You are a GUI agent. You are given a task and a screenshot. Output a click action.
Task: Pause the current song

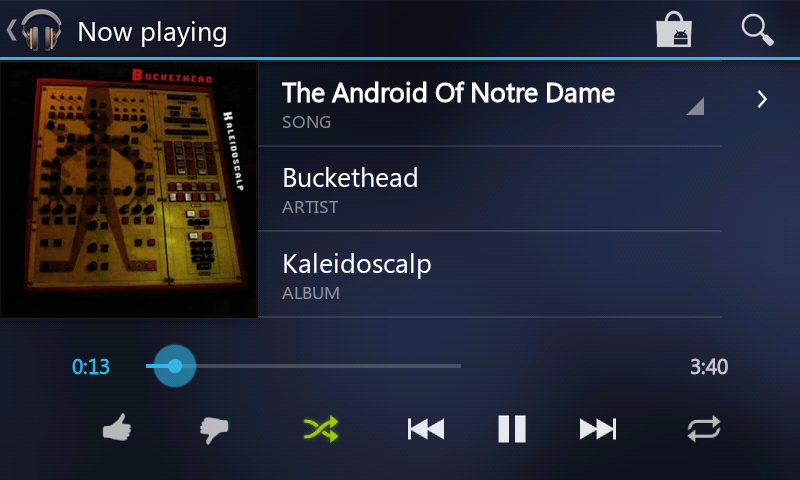(512, 430)
